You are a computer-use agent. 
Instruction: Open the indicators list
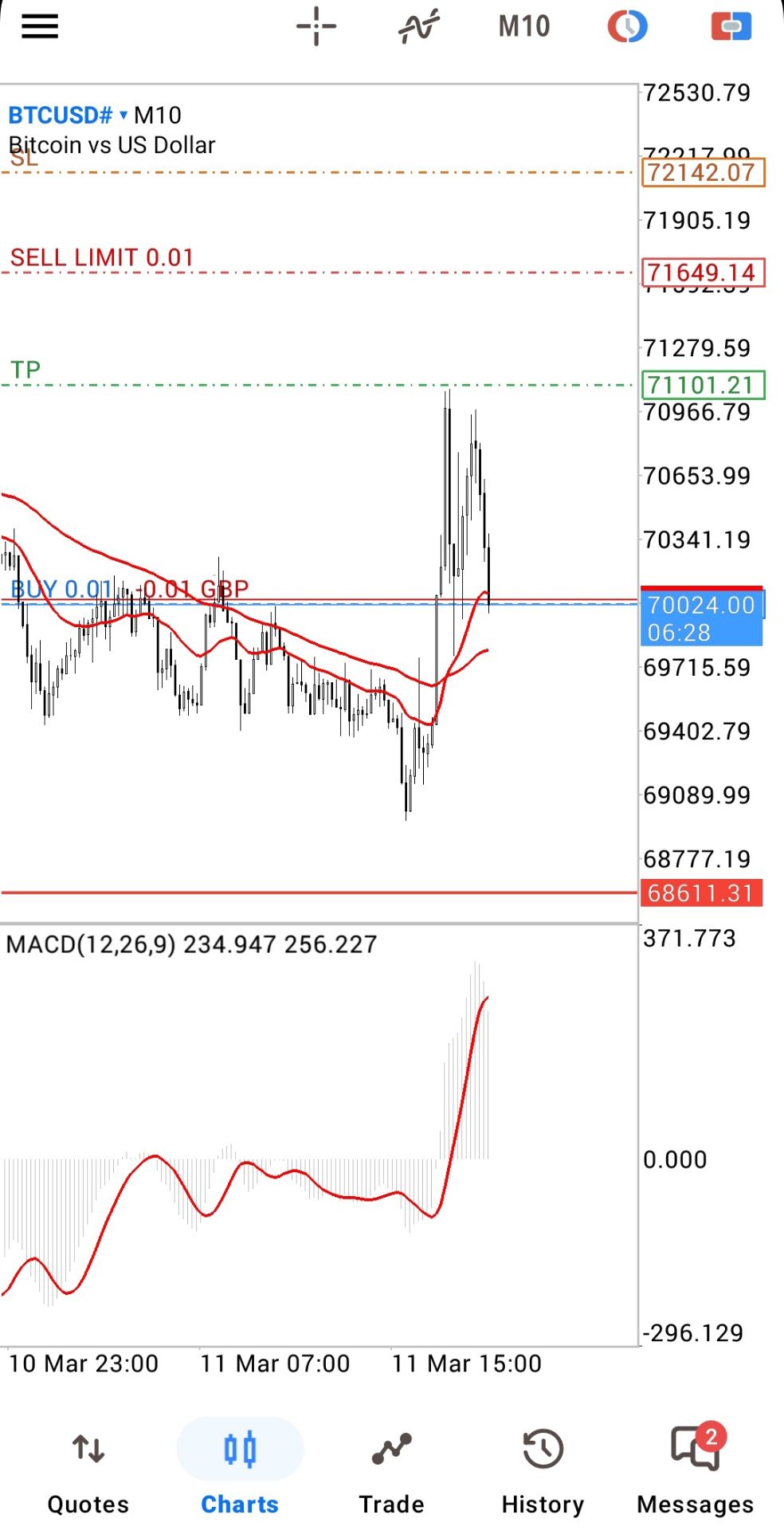pos(419,27)
